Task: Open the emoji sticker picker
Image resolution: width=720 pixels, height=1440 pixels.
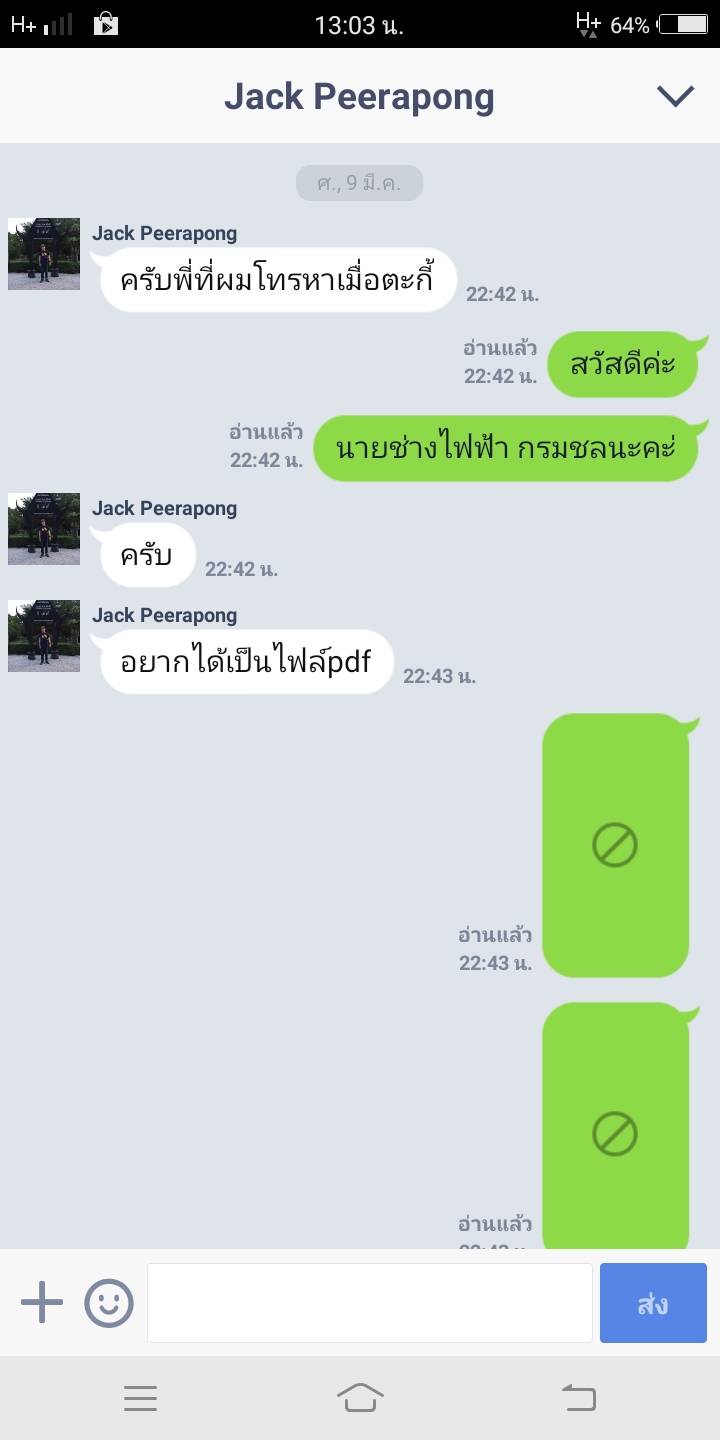Action: [109, 1303]
